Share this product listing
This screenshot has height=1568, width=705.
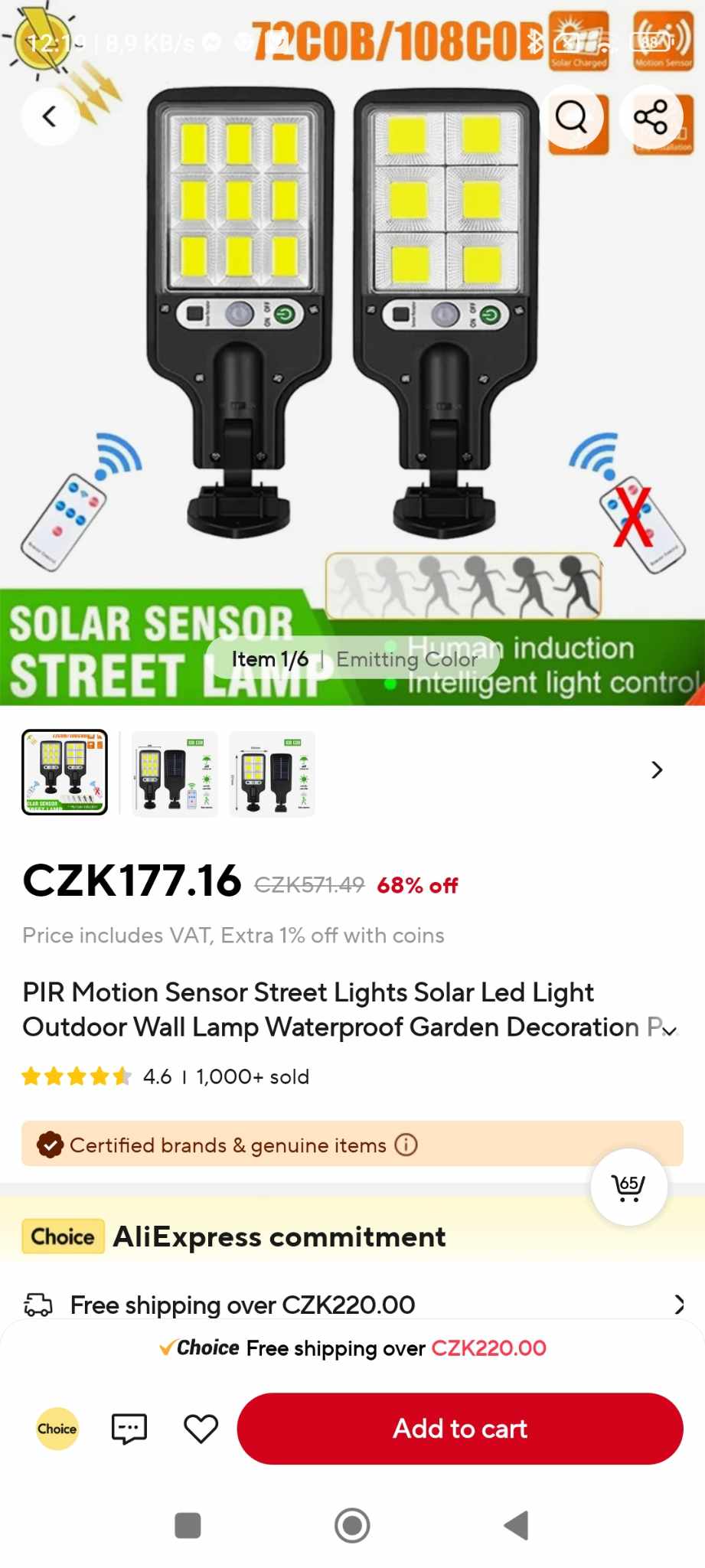point(650,116)
